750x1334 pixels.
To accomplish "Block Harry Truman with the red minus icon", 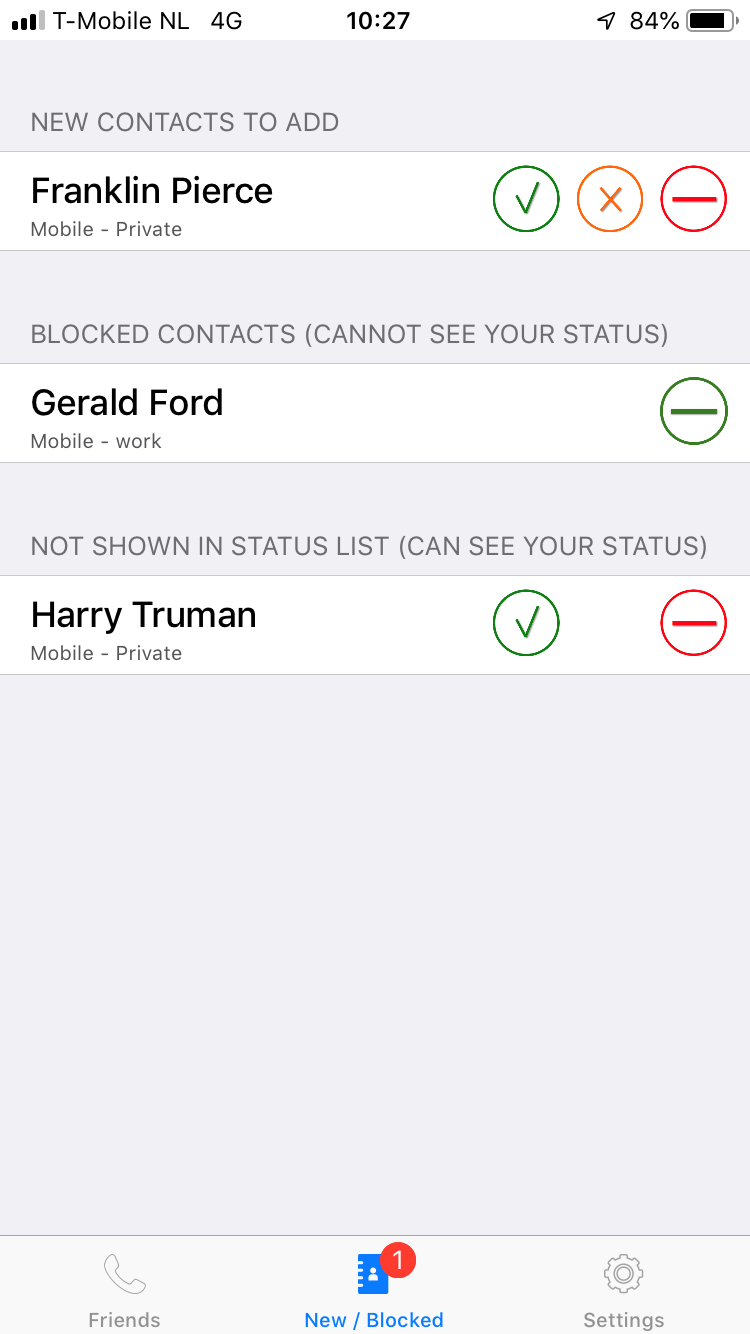I will [694, 623].
